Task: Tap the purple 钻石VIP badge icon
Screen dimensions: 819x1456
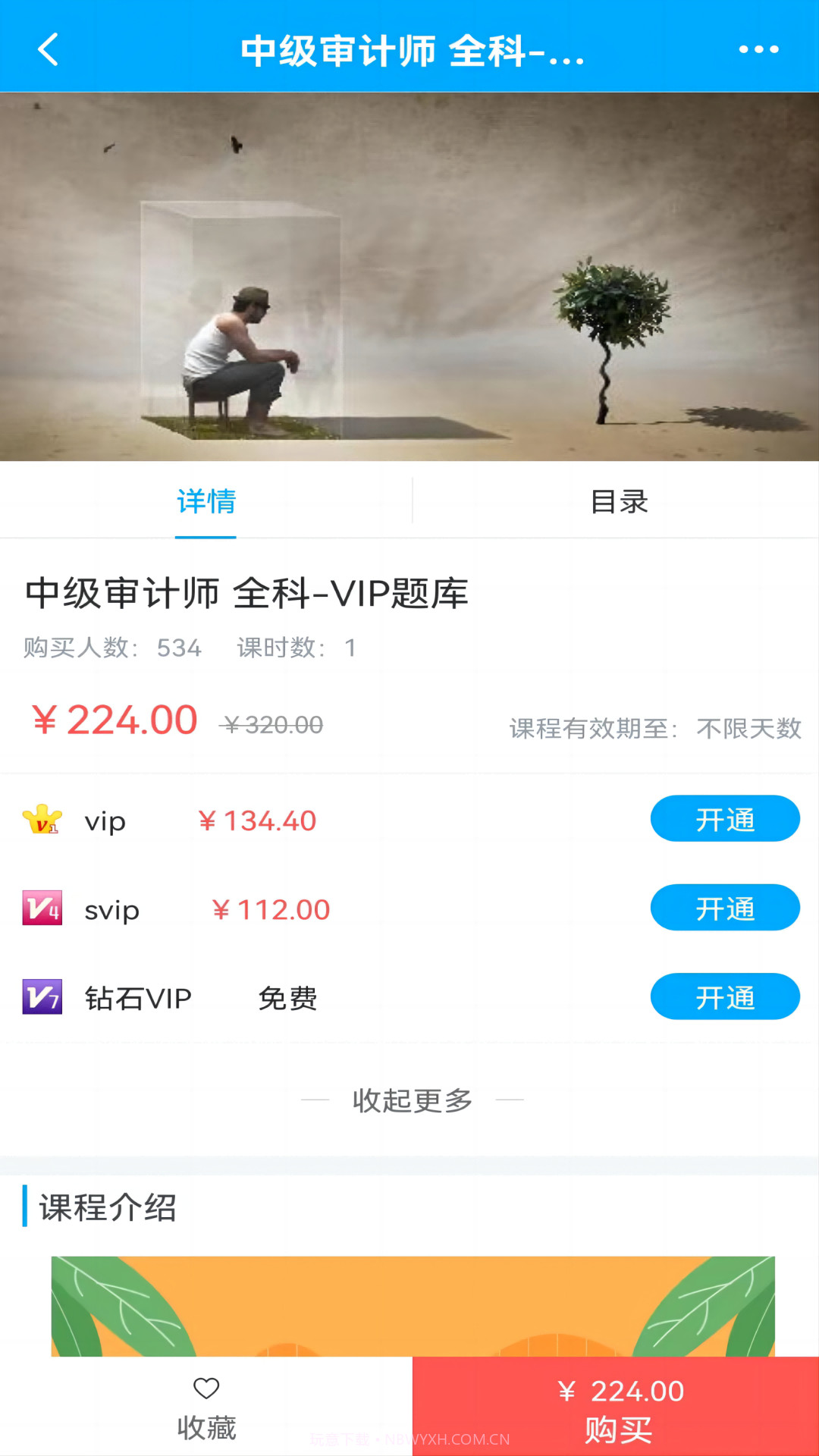Action: point(42,996)
